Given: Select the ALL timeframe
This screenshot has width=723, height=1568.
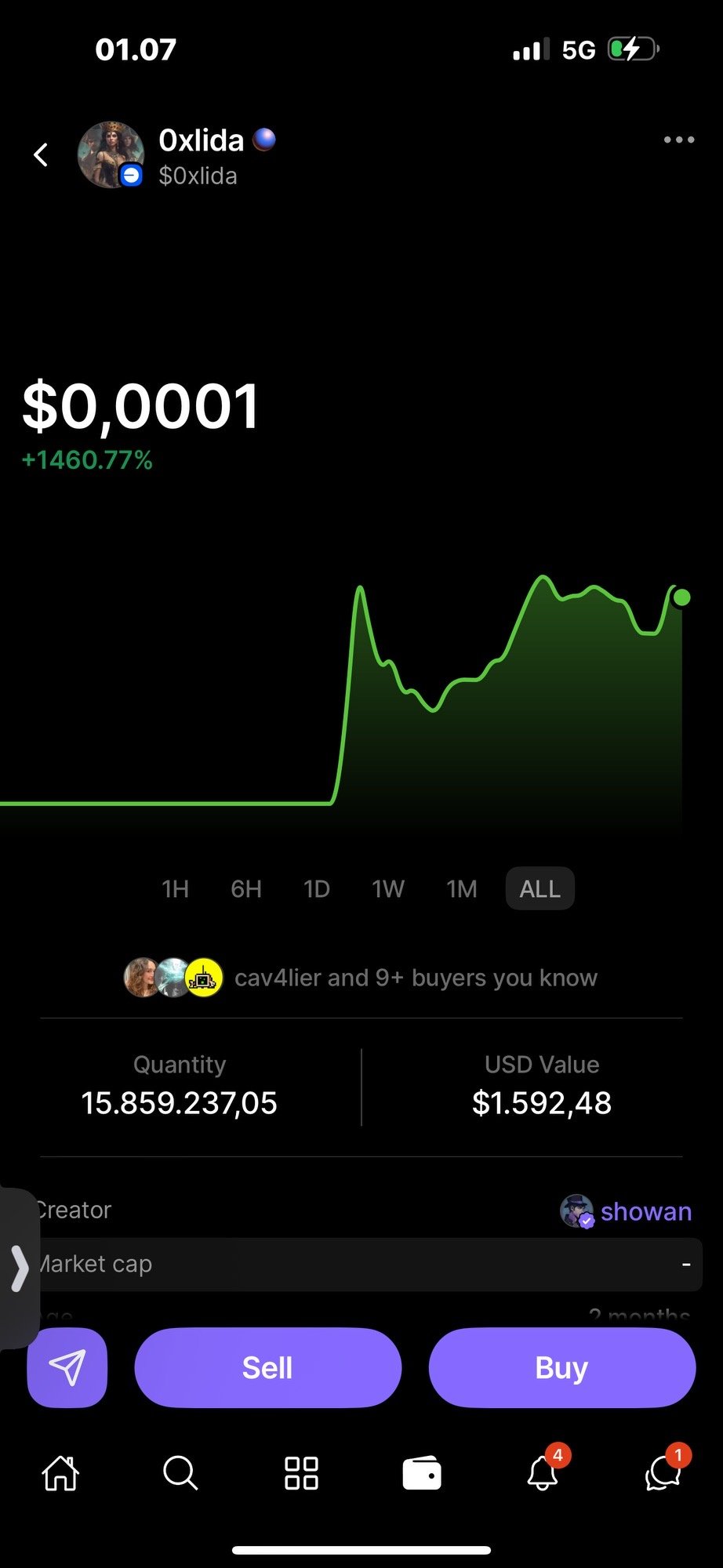Looking at the screenshot, I should [x=540, y=889].
